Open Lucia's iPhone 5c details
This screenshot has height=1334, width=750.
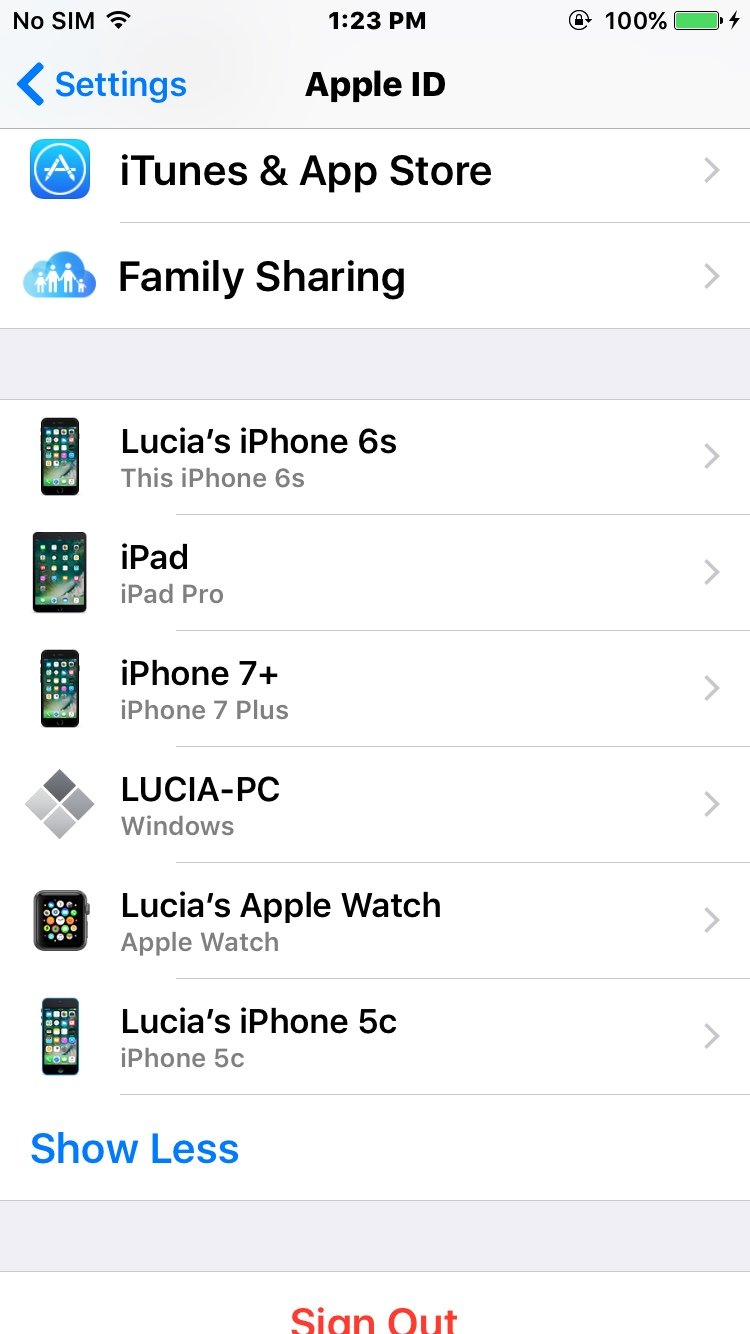(375, 1037)
